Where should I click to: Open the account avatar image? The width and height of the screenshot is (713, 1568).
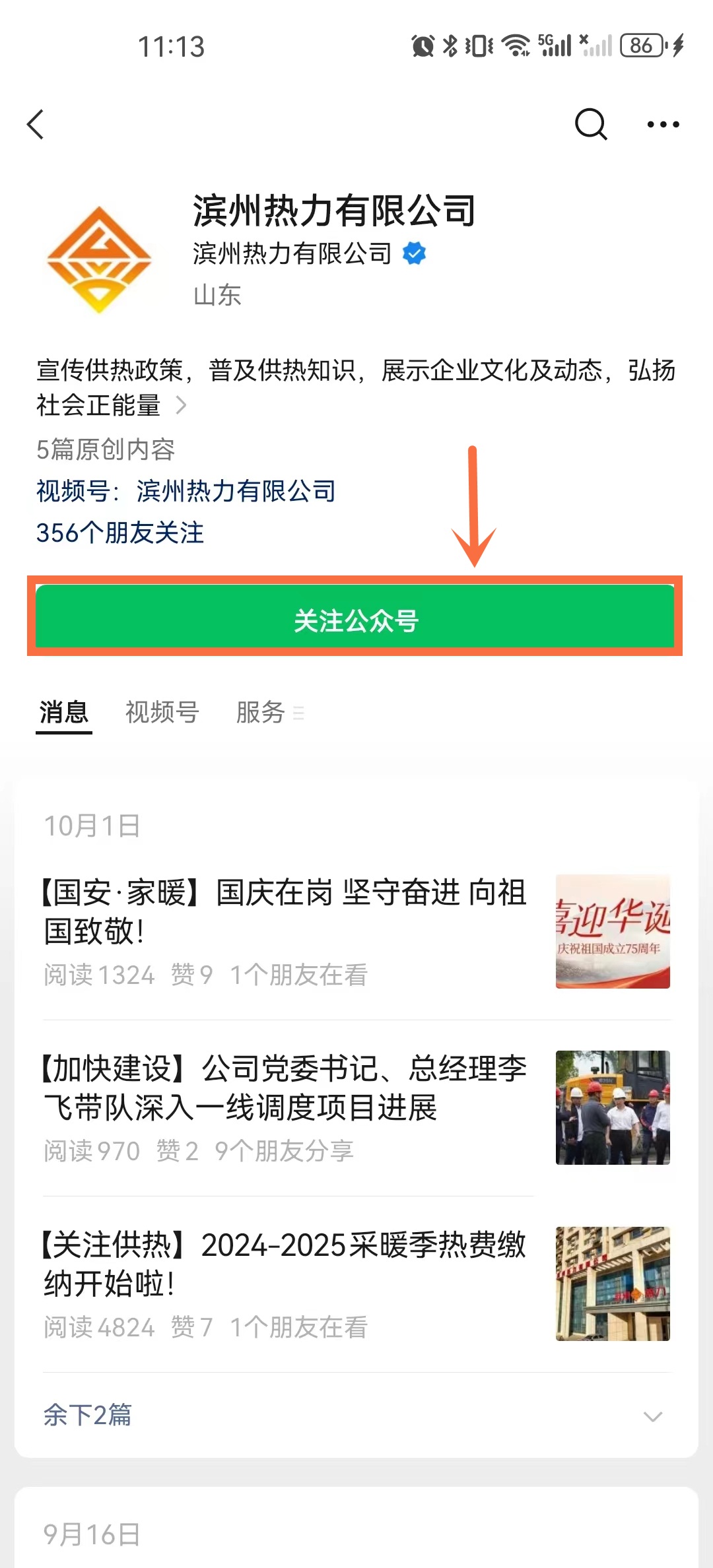pyautogui.click(x=99, y=259)
